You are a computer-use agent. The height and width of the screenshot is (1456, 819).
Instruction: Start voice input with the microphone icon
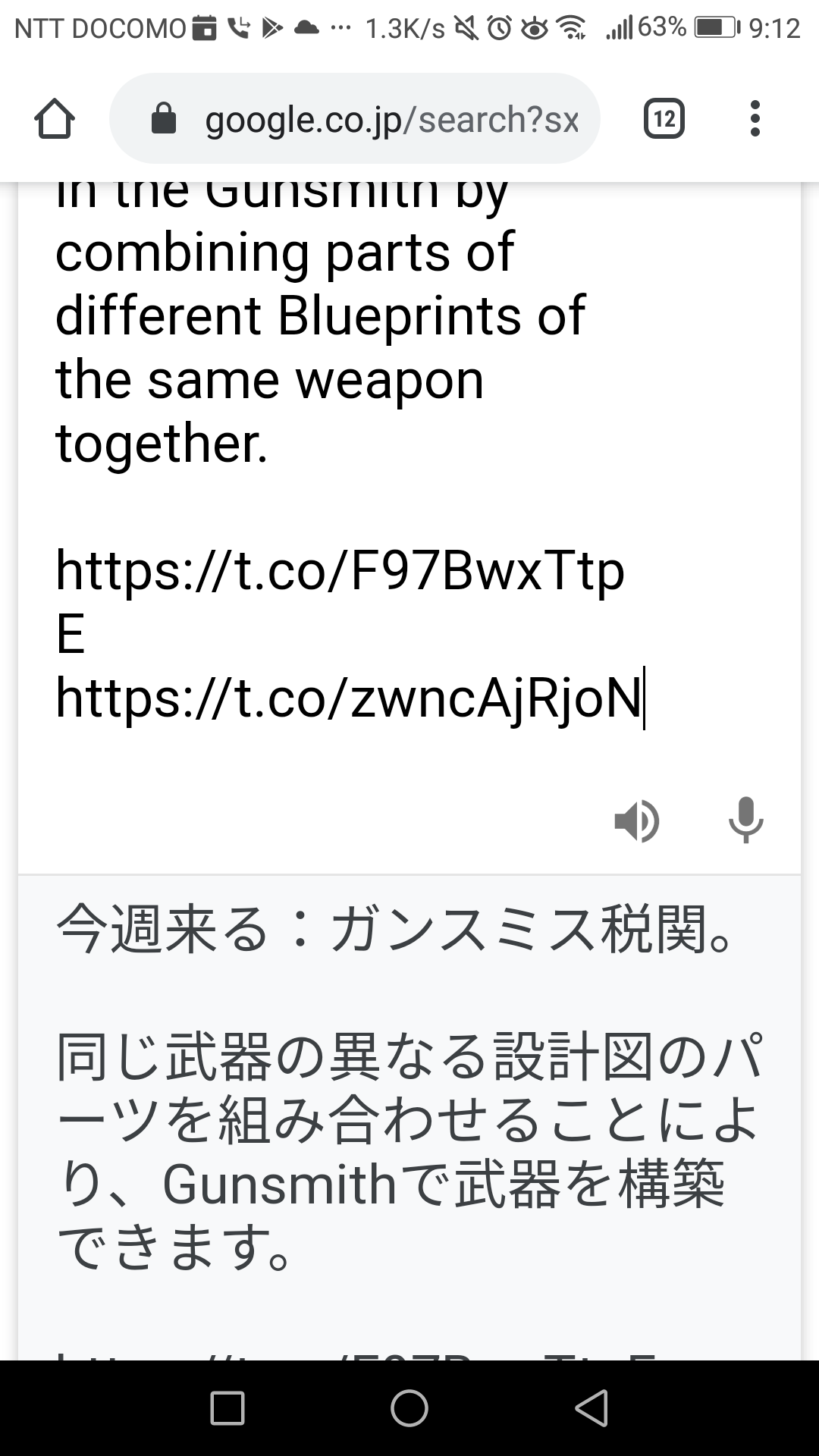[745, 821]
